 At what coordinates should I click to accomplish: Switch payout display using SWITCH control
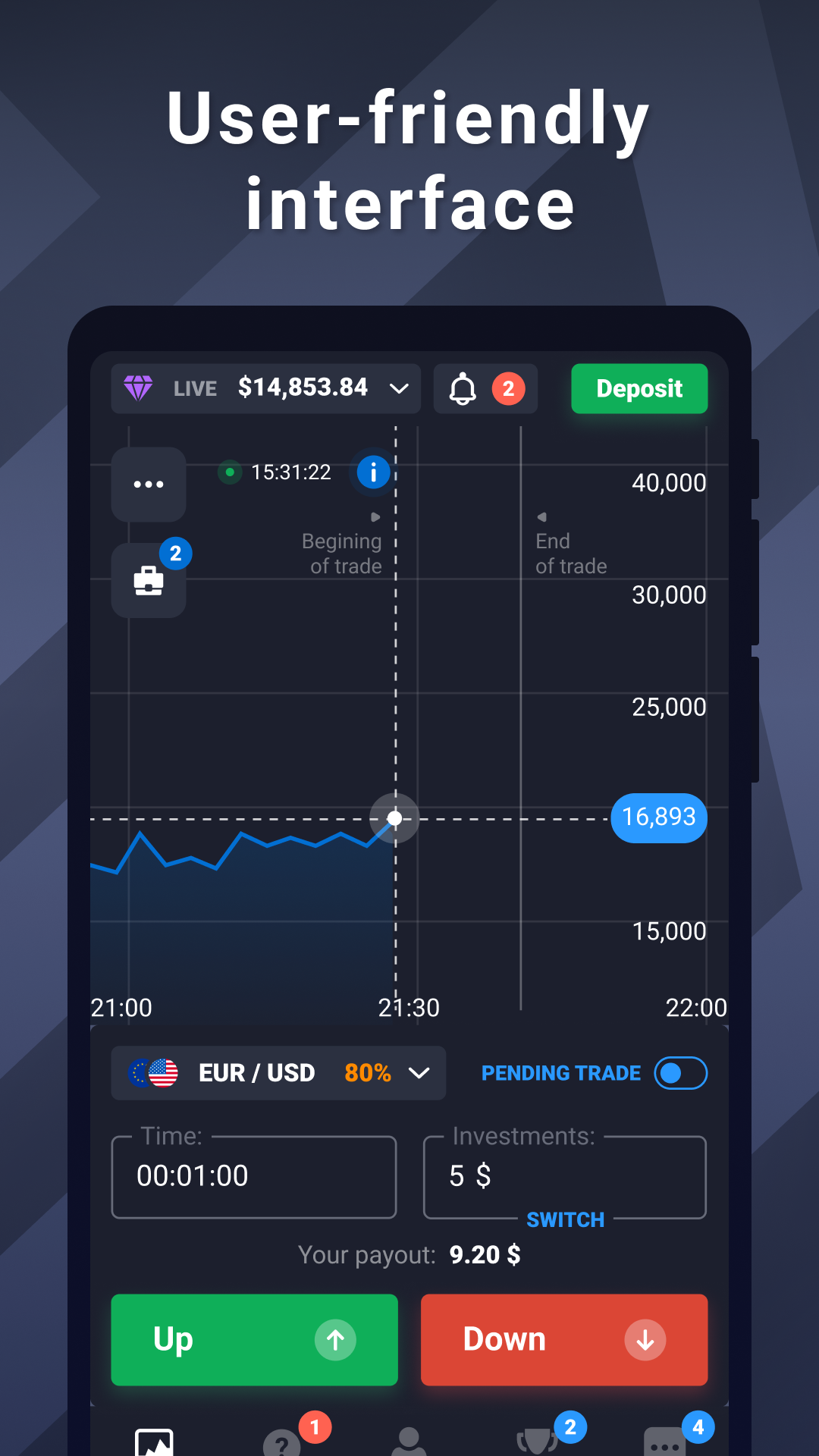click(565, 1219)
